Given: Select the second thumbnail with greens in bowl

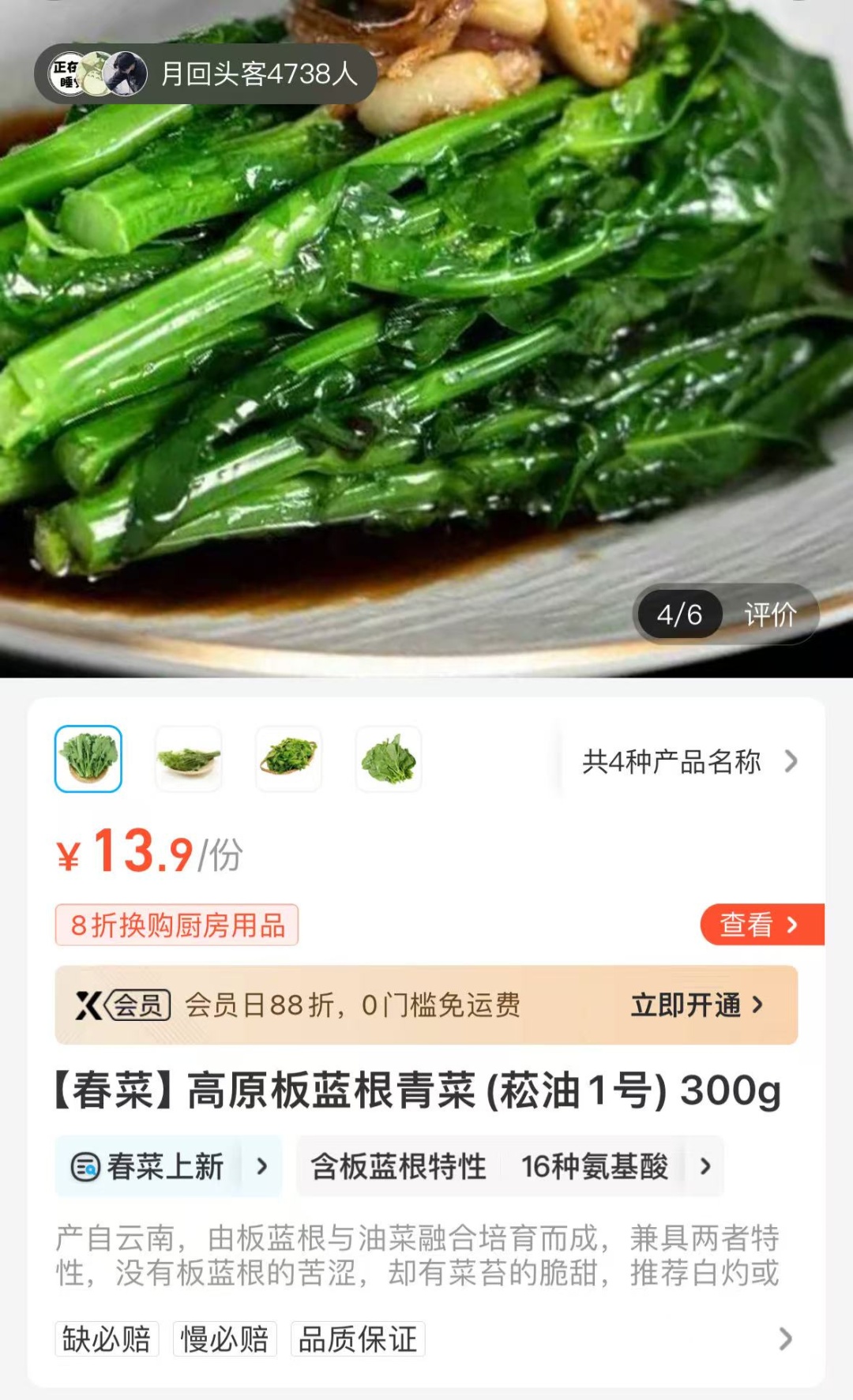Looking at the screenshot, I should point(188,758).
